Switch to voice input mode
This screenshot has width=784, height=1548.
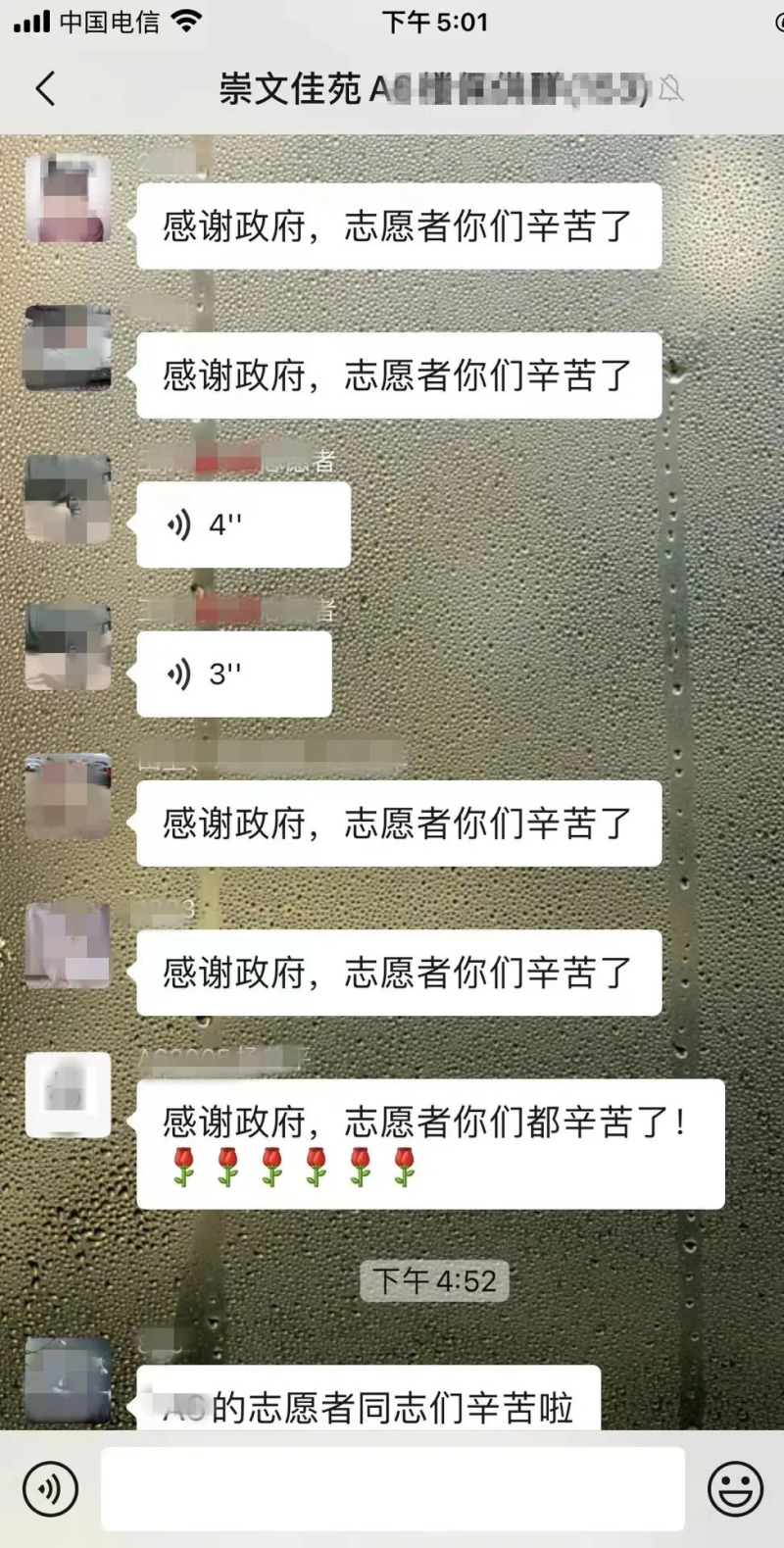click(50, 1489)
